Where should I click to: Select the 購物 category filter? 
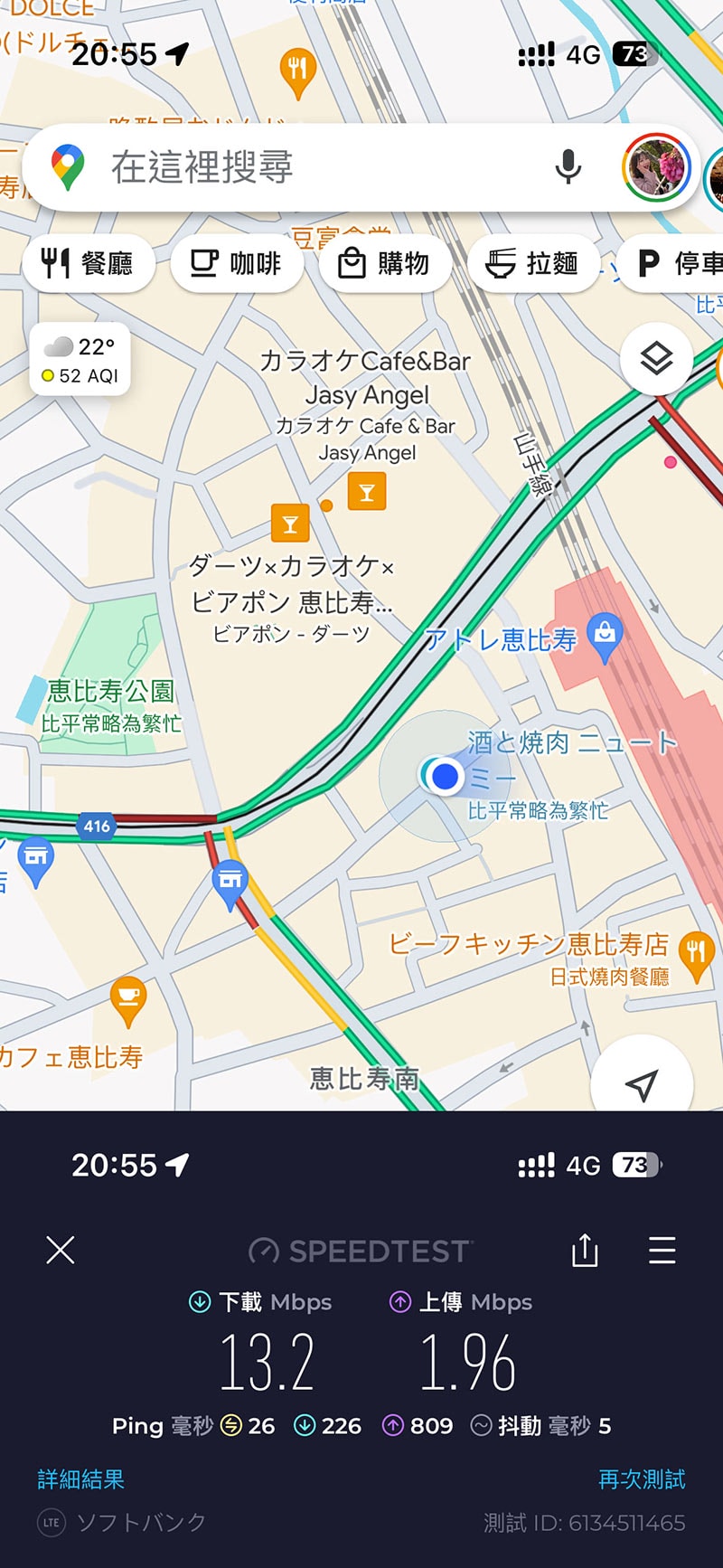[385, 263]
